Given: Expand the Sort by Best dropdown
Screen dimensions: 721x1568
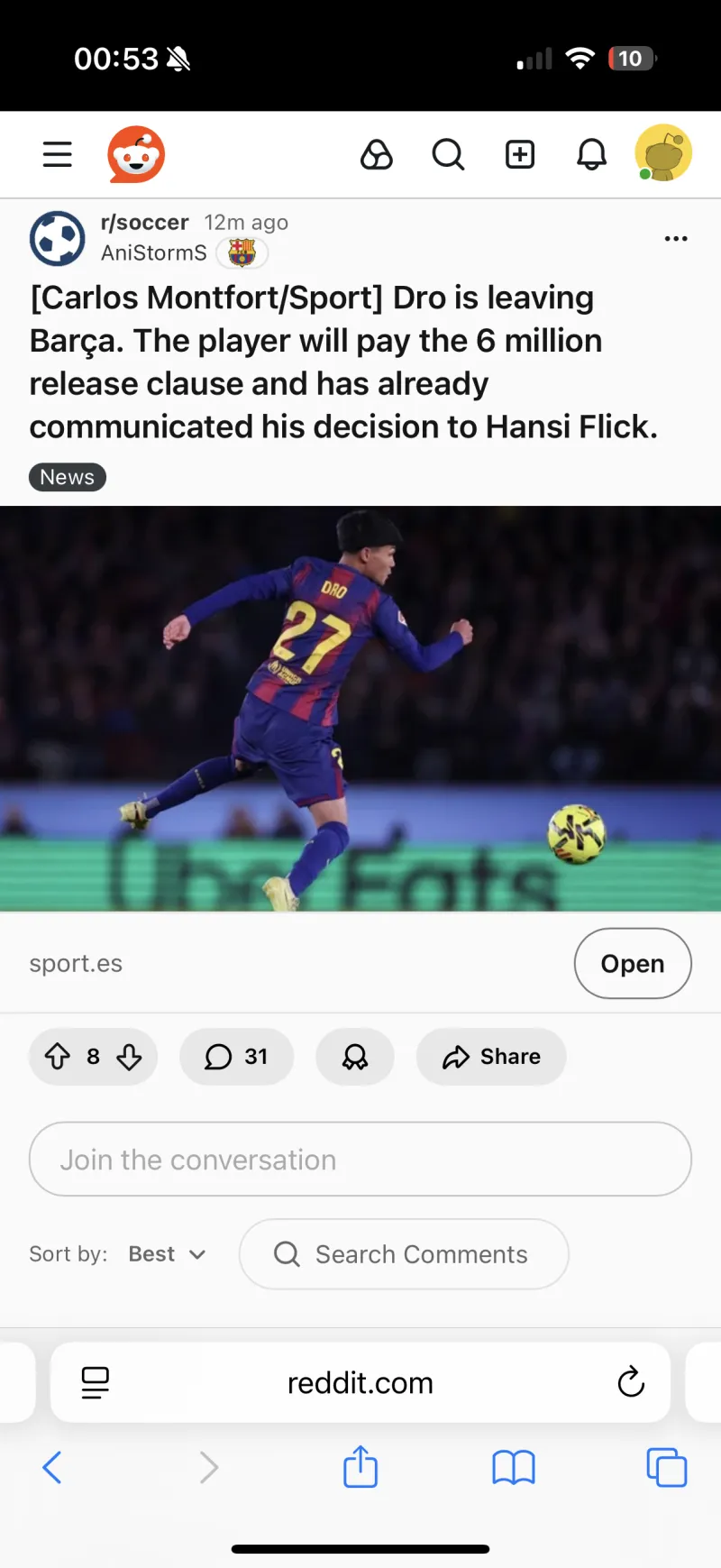Looking at the screenshot, I should tap(167, 1253).
